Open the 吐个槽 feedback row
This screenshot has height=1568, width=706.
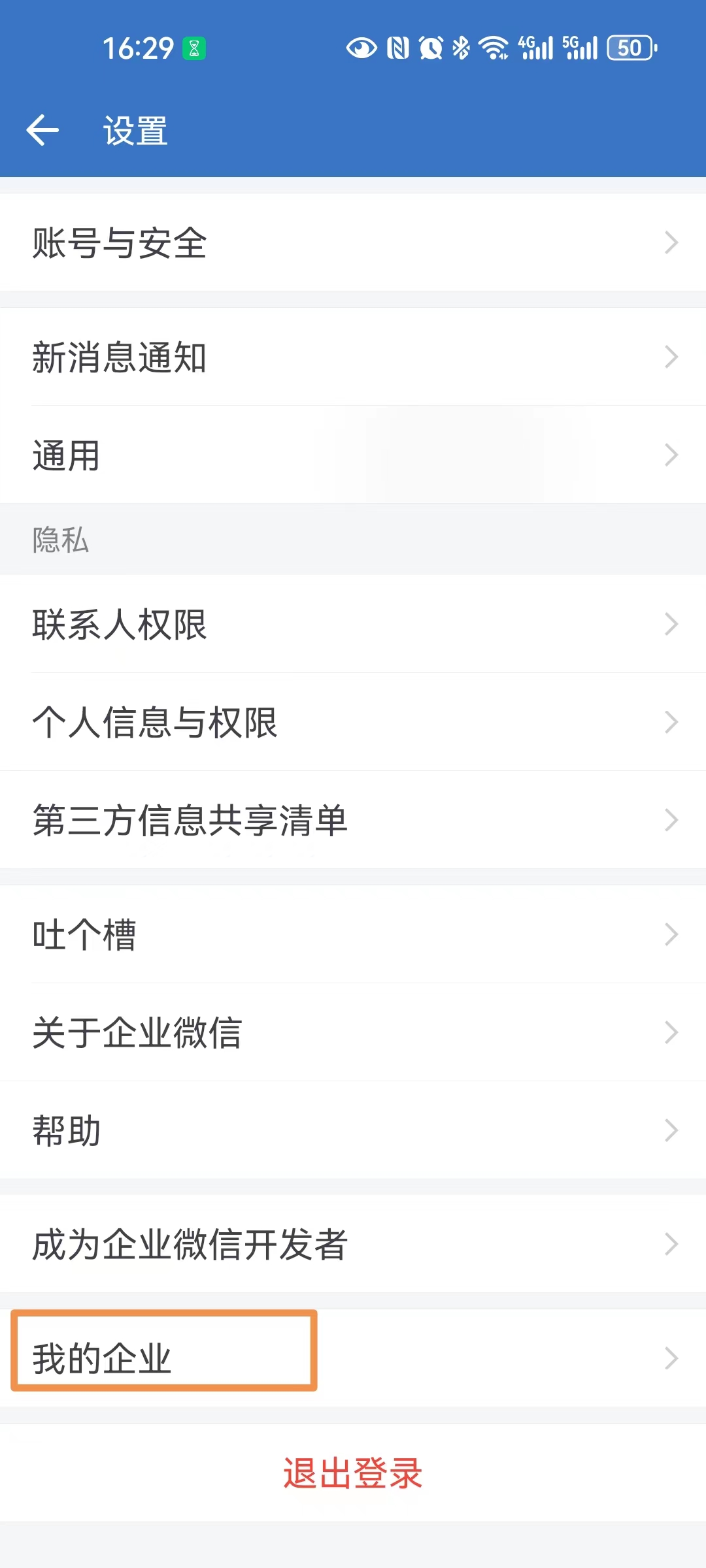(x=353, y=934)
